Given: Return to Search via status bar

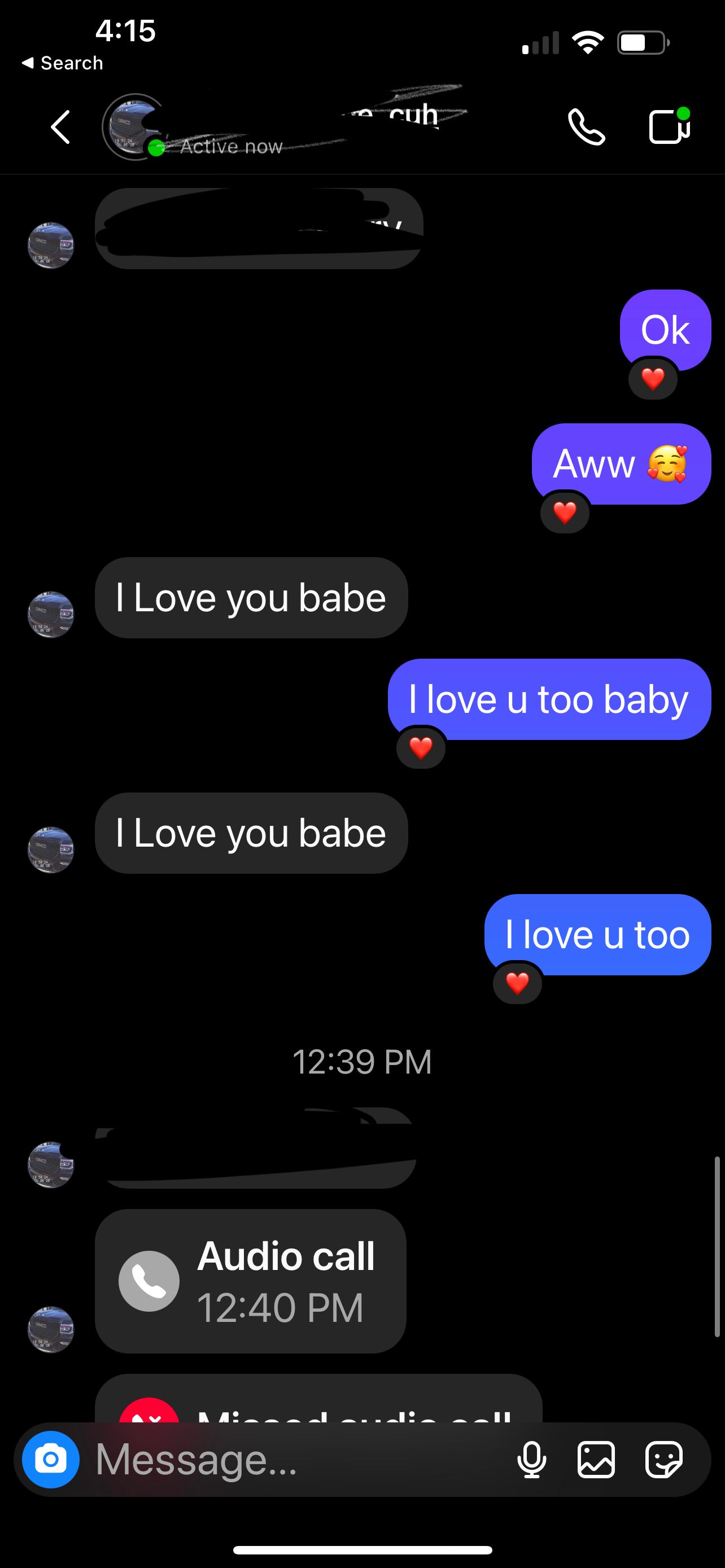Looking at the screenshot, I should point(62,63).
